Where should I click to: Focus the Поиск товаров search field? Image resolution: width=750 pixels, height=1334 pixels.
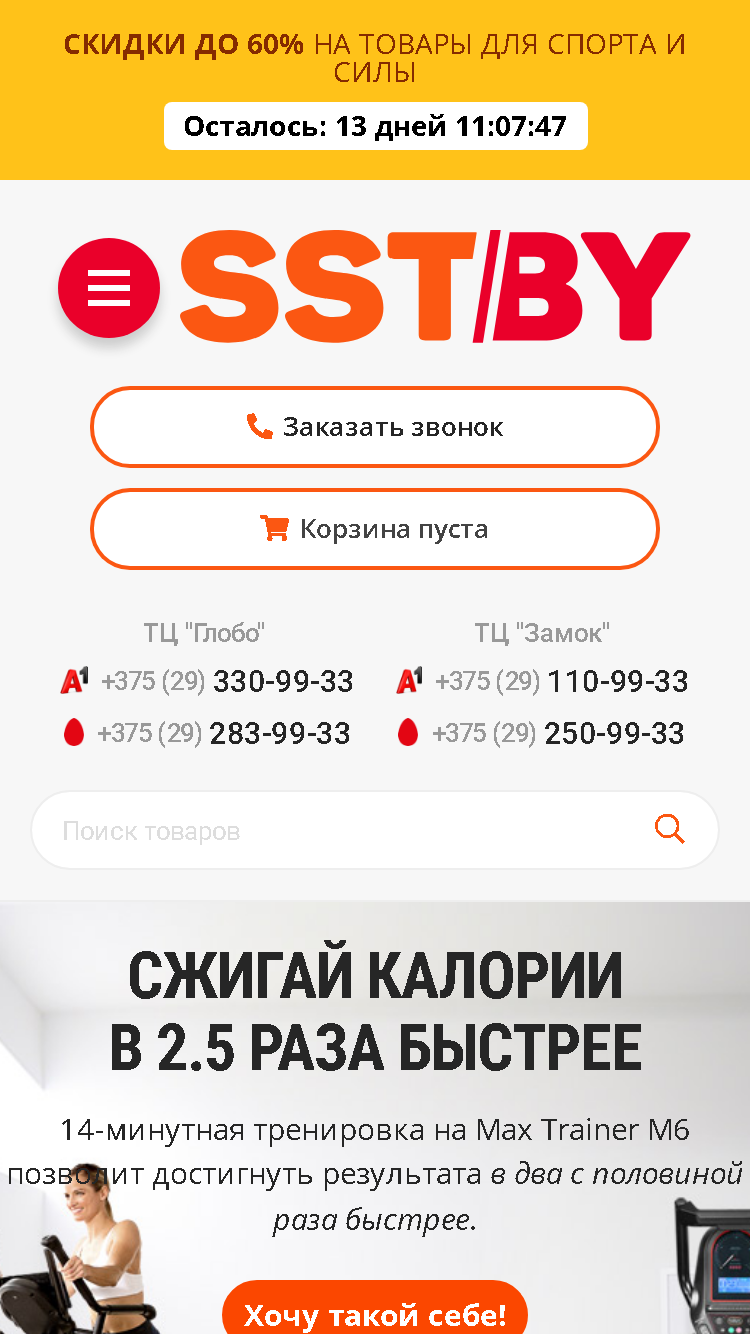[340, 831]
